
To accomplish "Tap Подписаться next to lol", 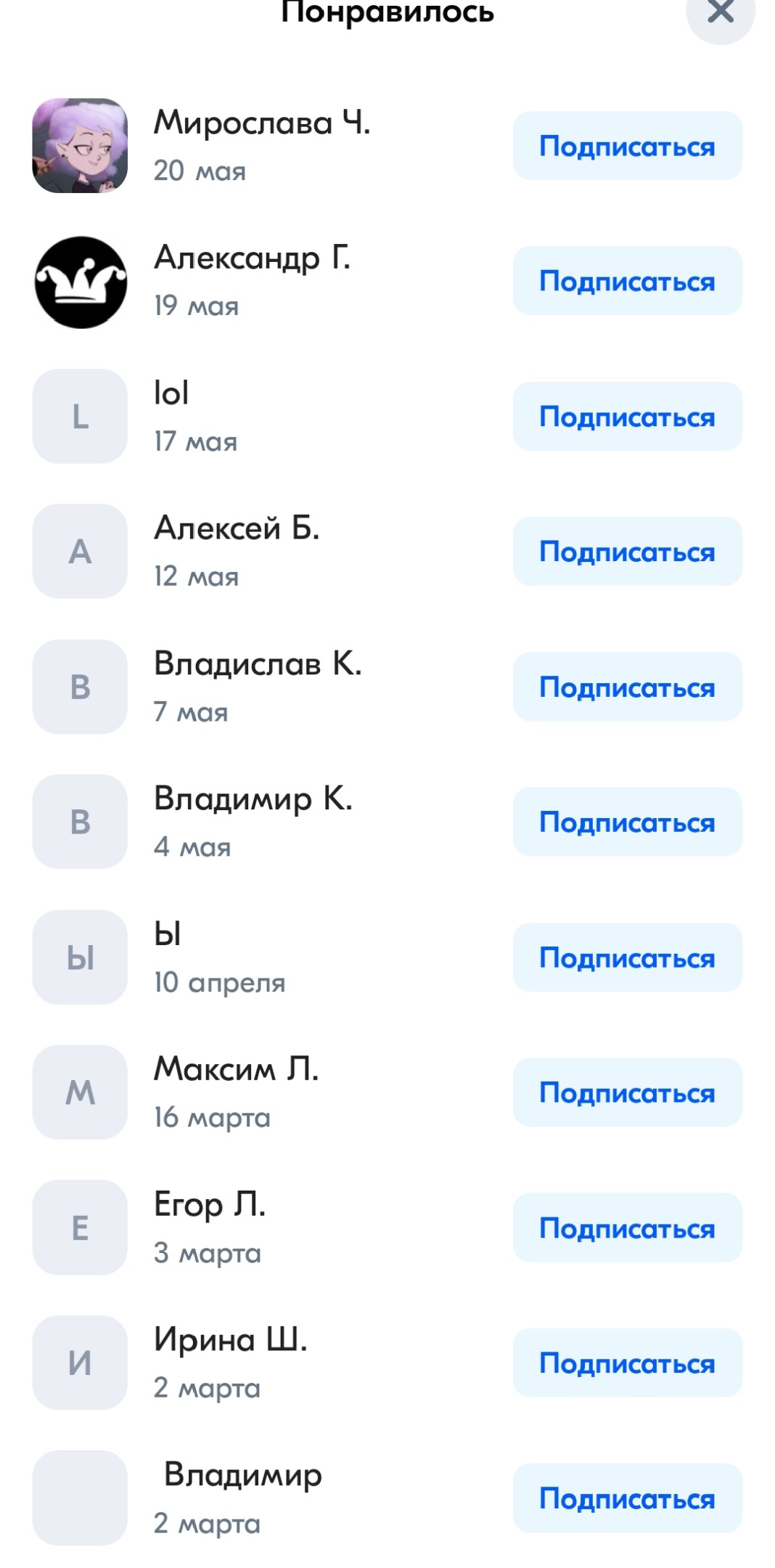I will point(628,417).
